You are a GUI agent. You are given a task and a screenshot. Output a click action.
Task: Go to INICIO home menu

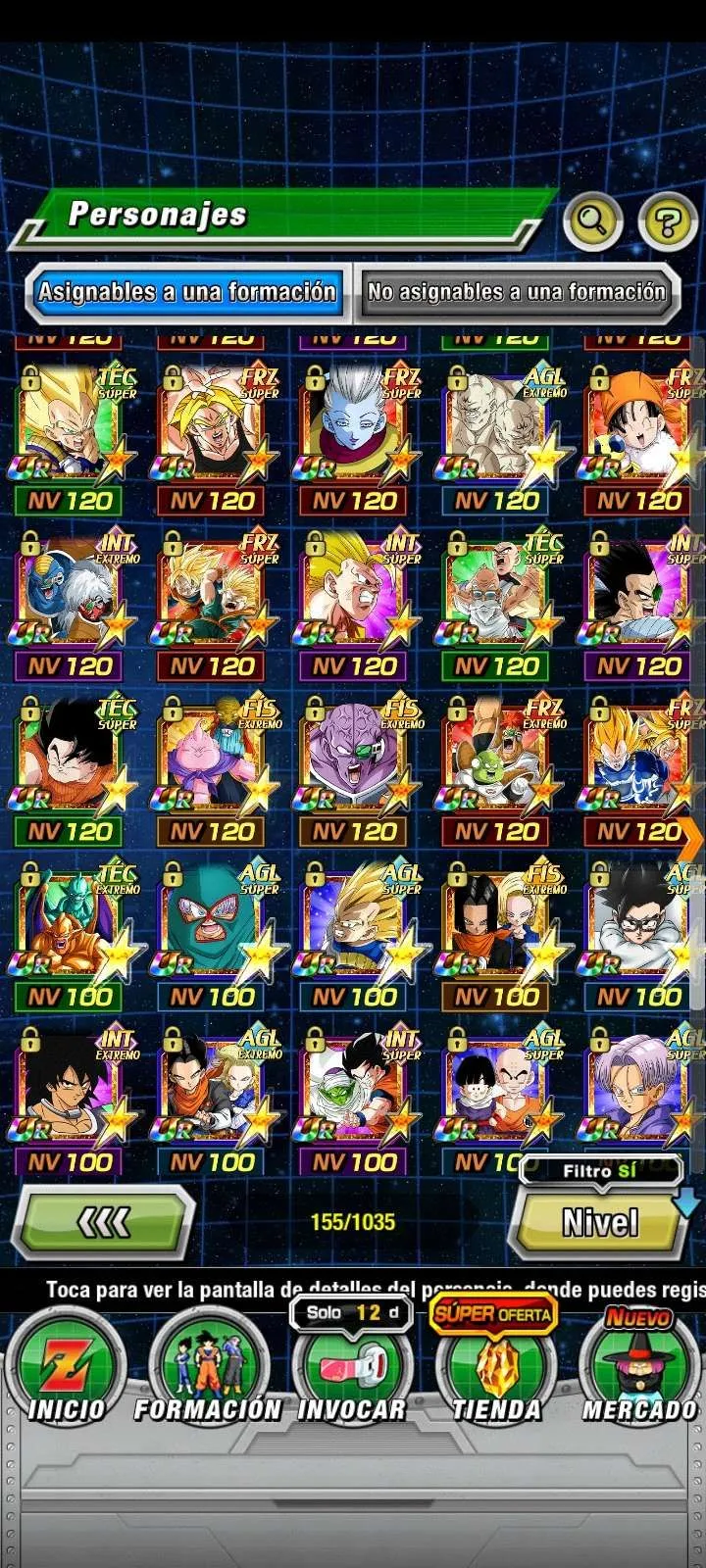pyautogui.click(x=65, y=1367)
